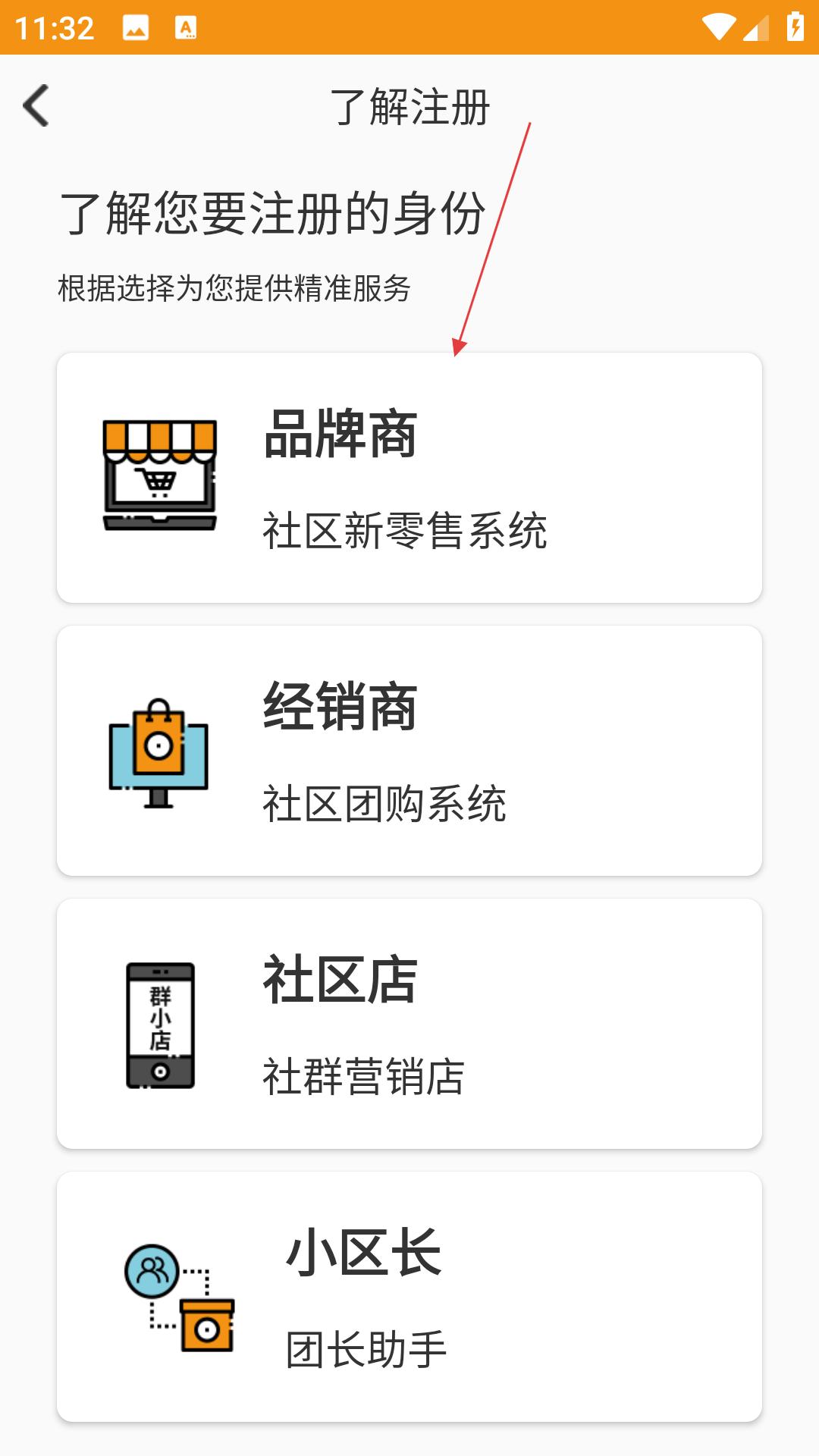The width and height of the screenshot is (819, 1456).
Task: Go back using the header arrow
Action: [36, 105]
